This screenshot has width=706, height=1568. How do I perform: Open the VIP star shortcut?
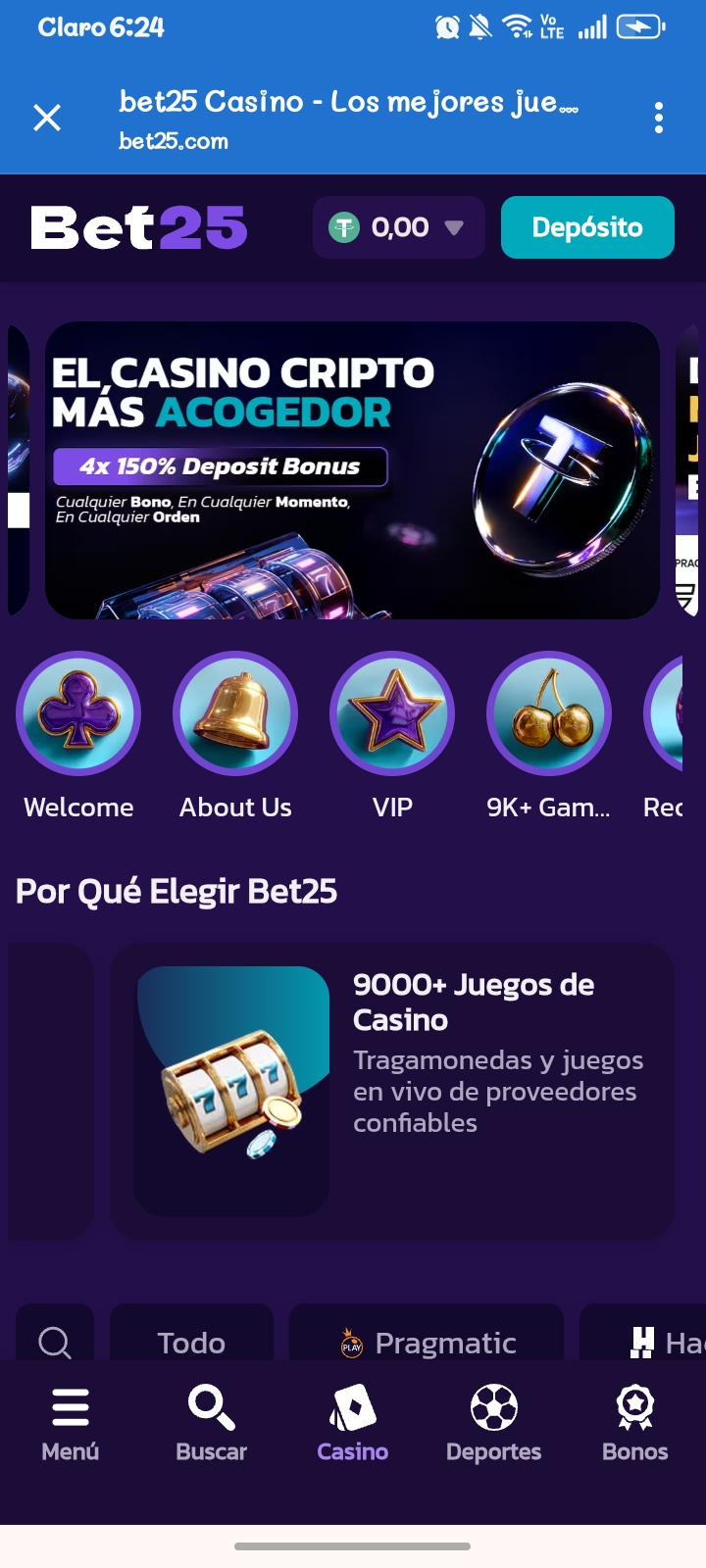392,713
